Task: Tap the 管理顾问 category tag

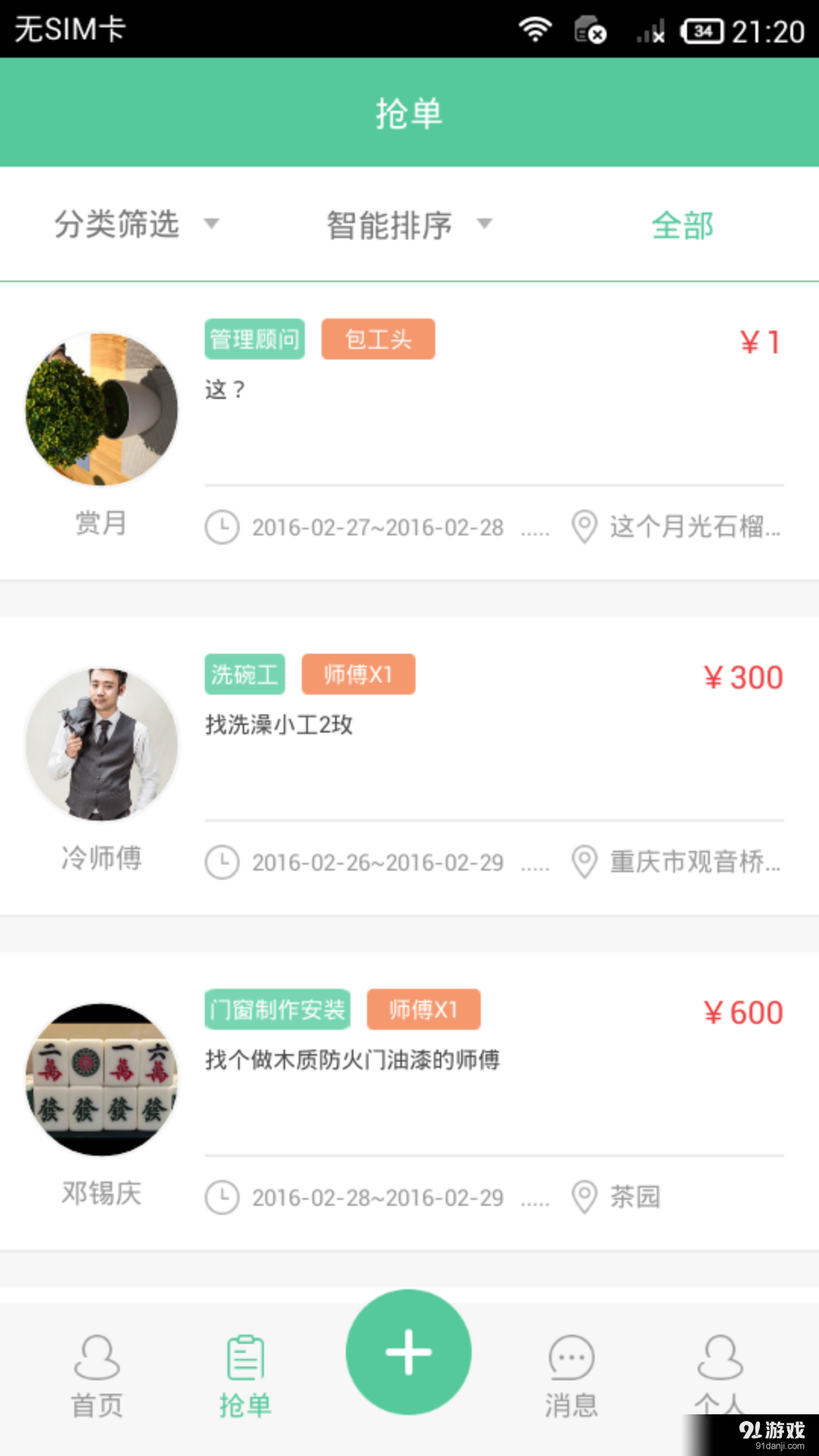Action: (253, 339)
